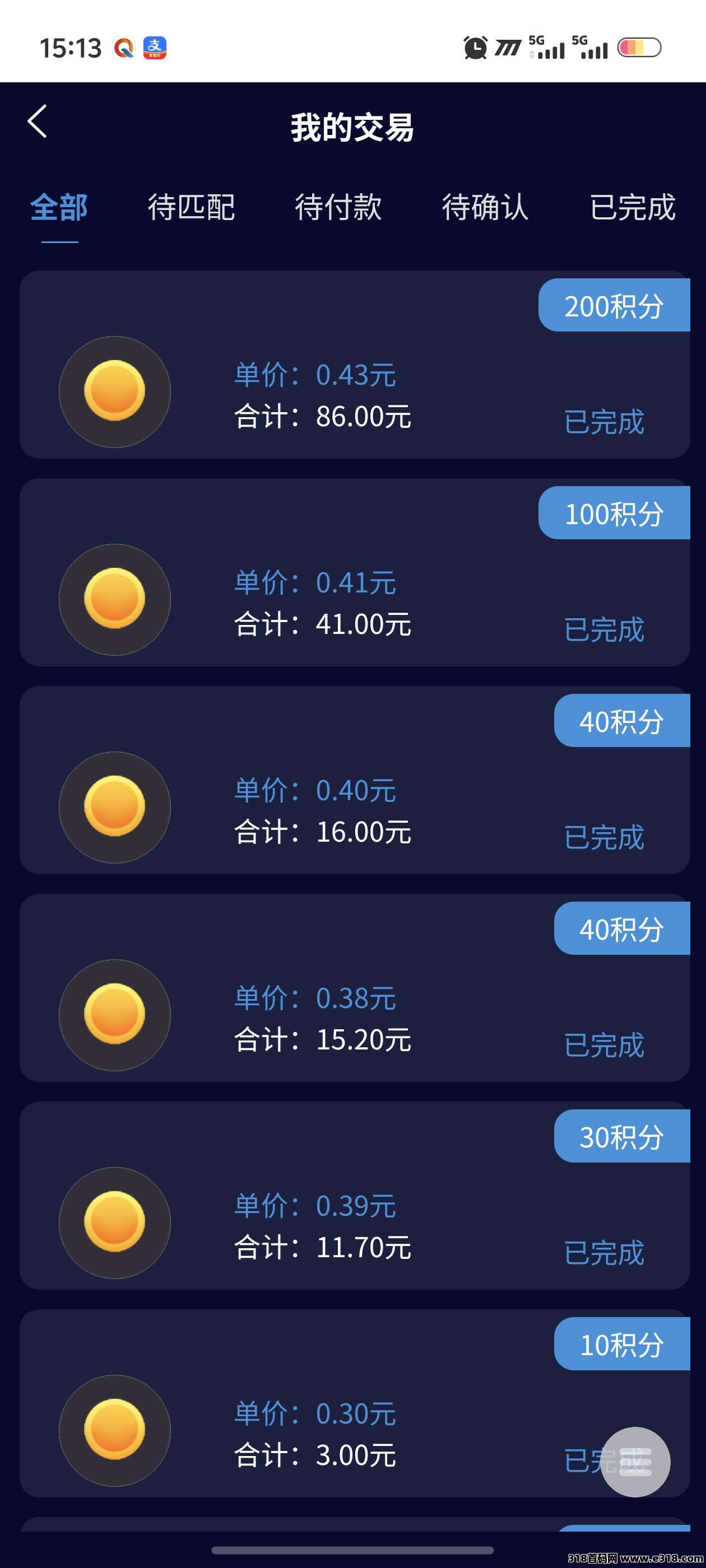Open the 待确认 tab
706x1568 pixels.
(x=485, y=208)
